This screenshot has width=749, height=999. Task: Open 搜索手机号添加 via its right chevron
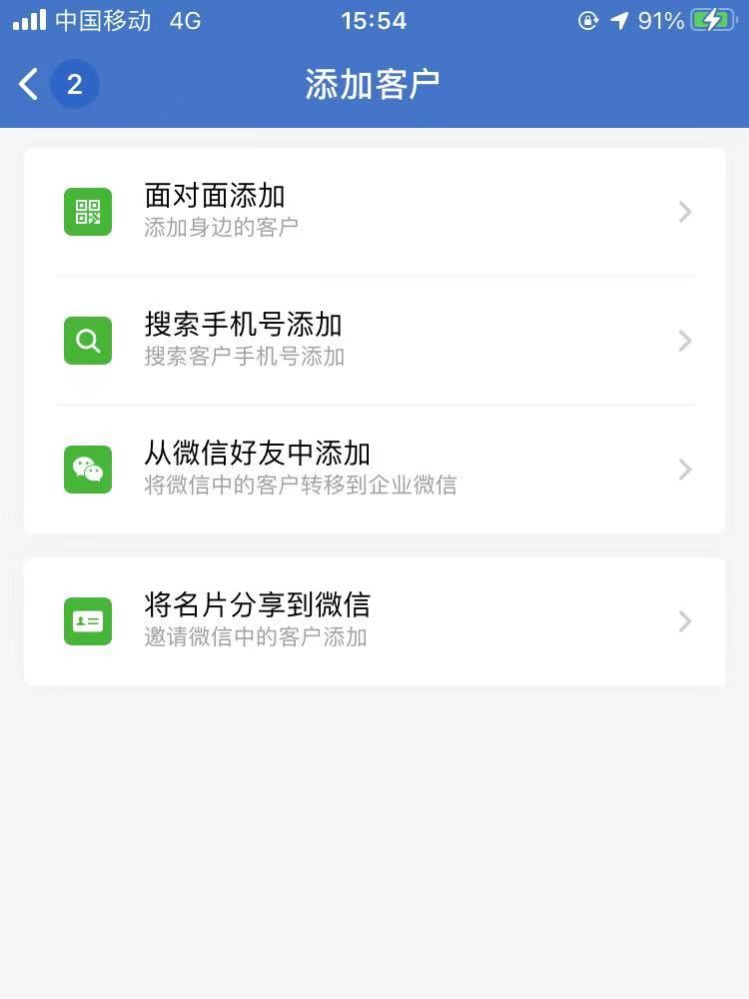click(x=684, y=341)
